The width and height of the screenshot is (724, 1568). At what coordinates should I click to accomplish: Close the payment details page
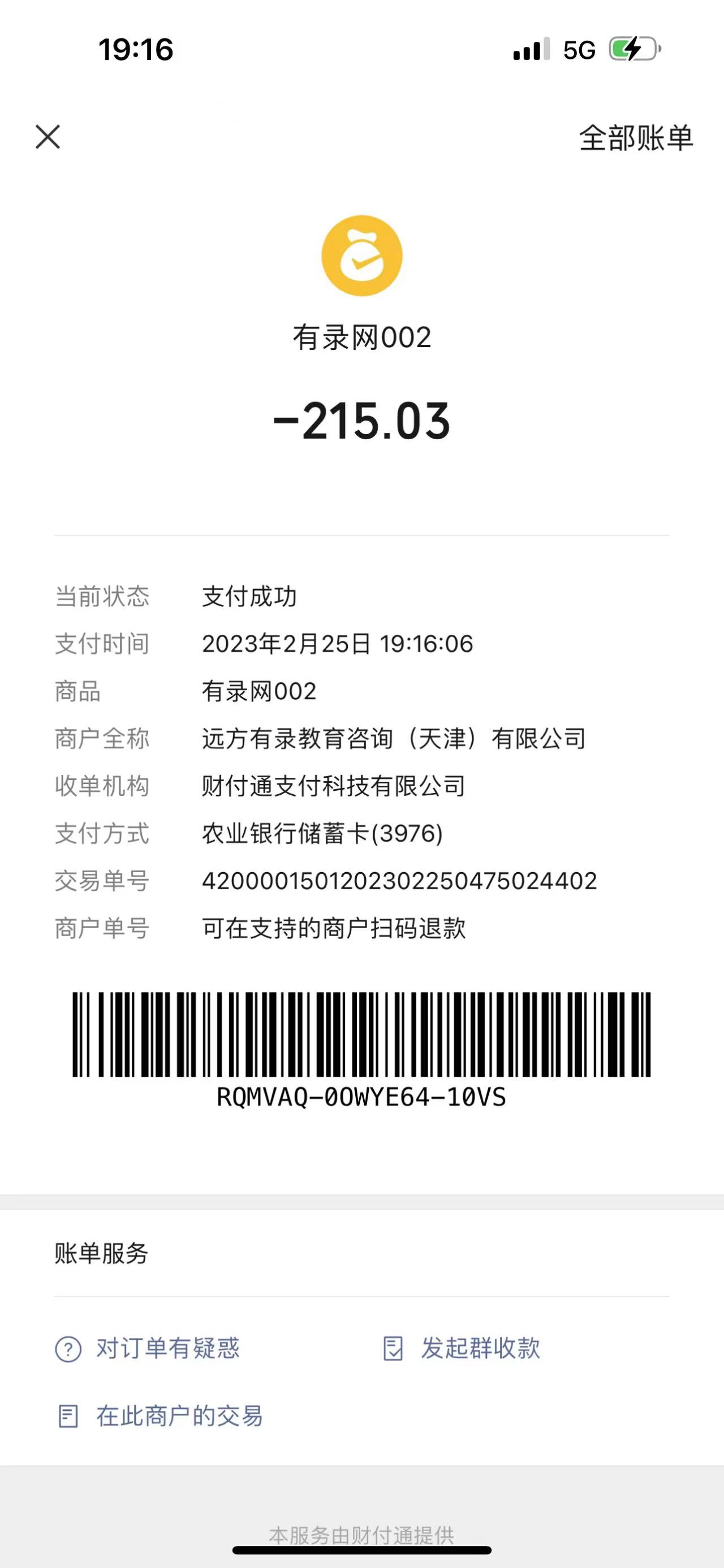48,137
